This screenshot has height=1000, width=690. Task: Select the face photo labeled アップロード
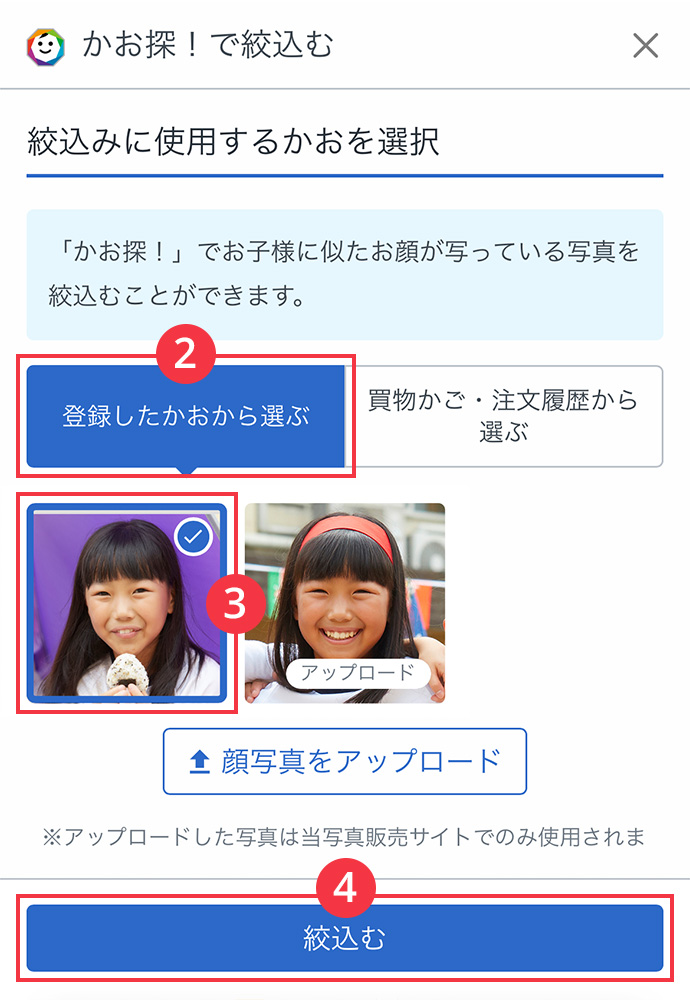click(345, 603)
